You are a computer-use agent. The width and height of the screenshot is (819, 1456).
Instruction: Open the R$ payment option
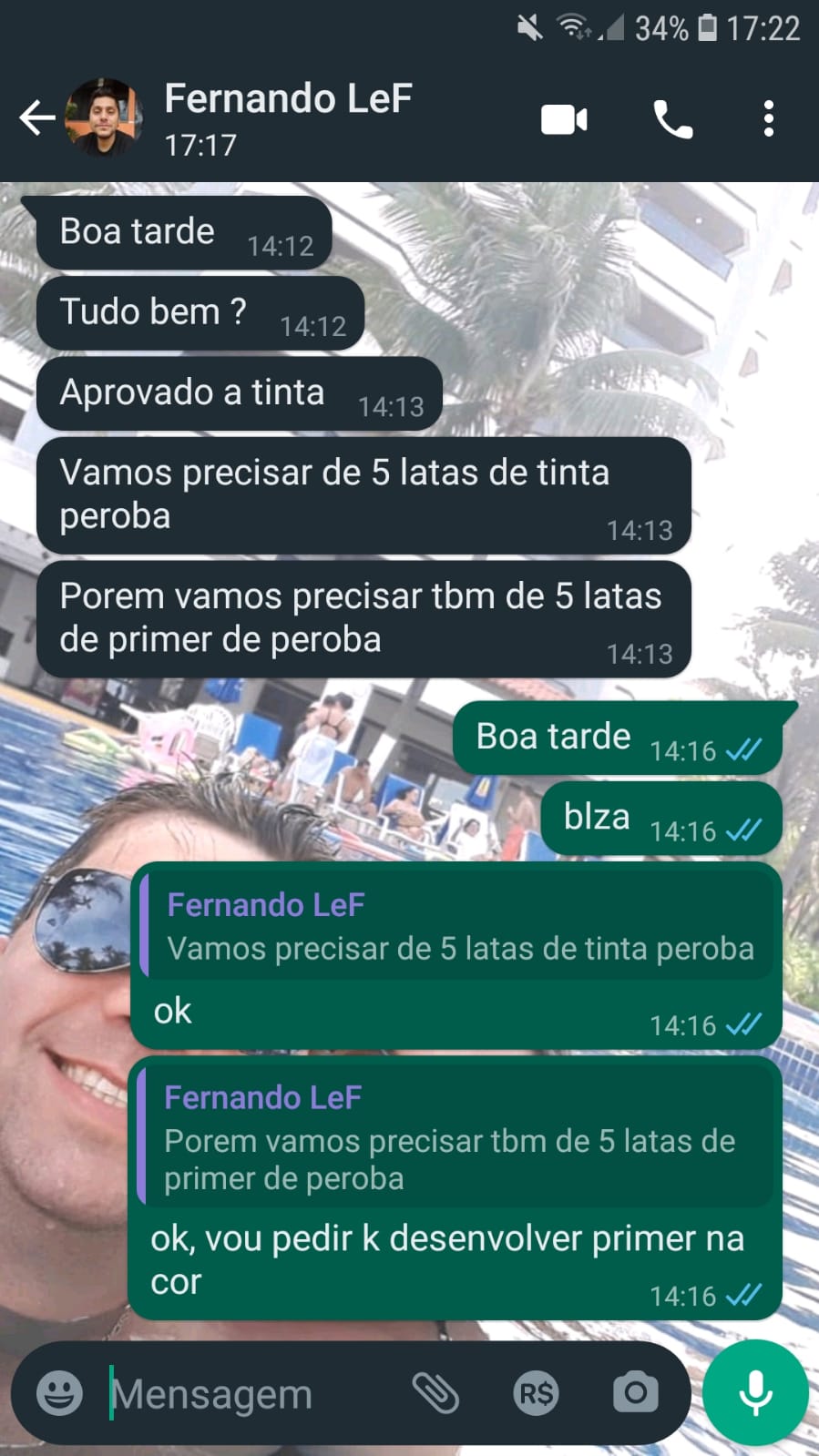coord(536,1393)
